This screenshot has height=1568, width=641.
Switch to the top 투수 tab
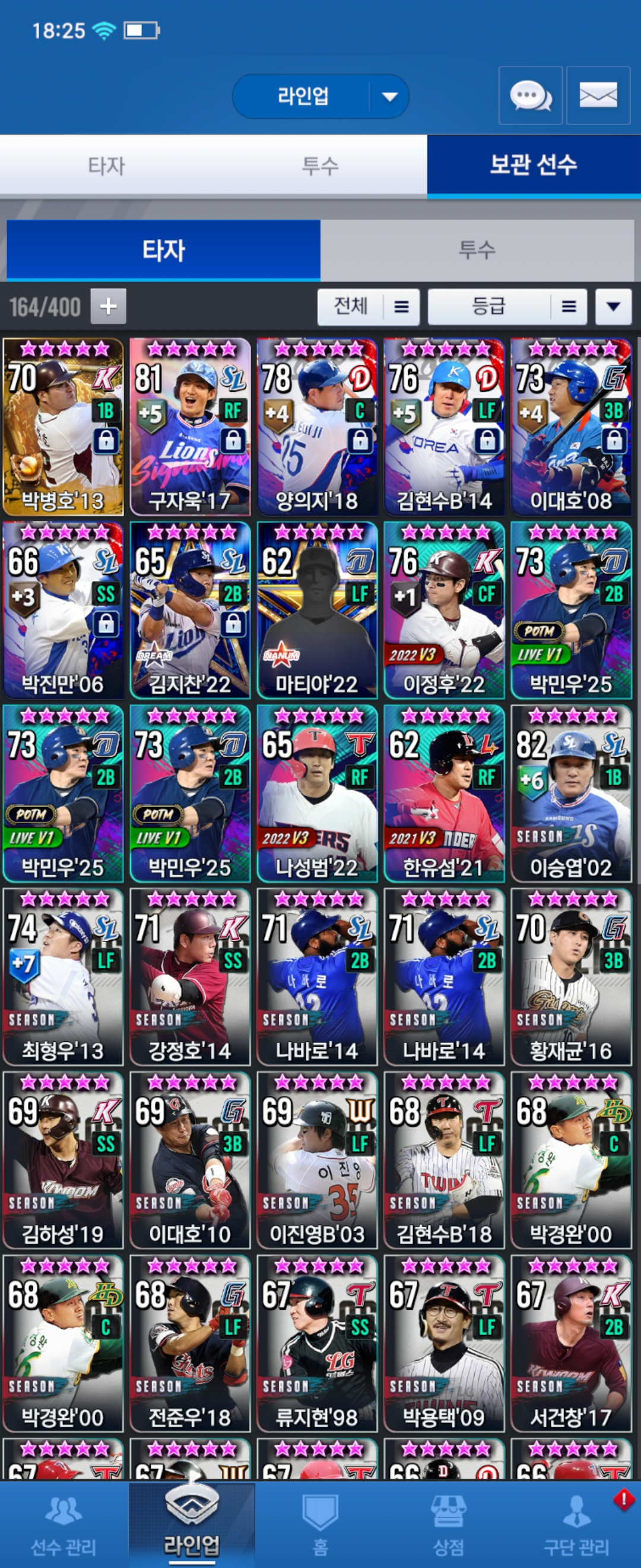320,166
